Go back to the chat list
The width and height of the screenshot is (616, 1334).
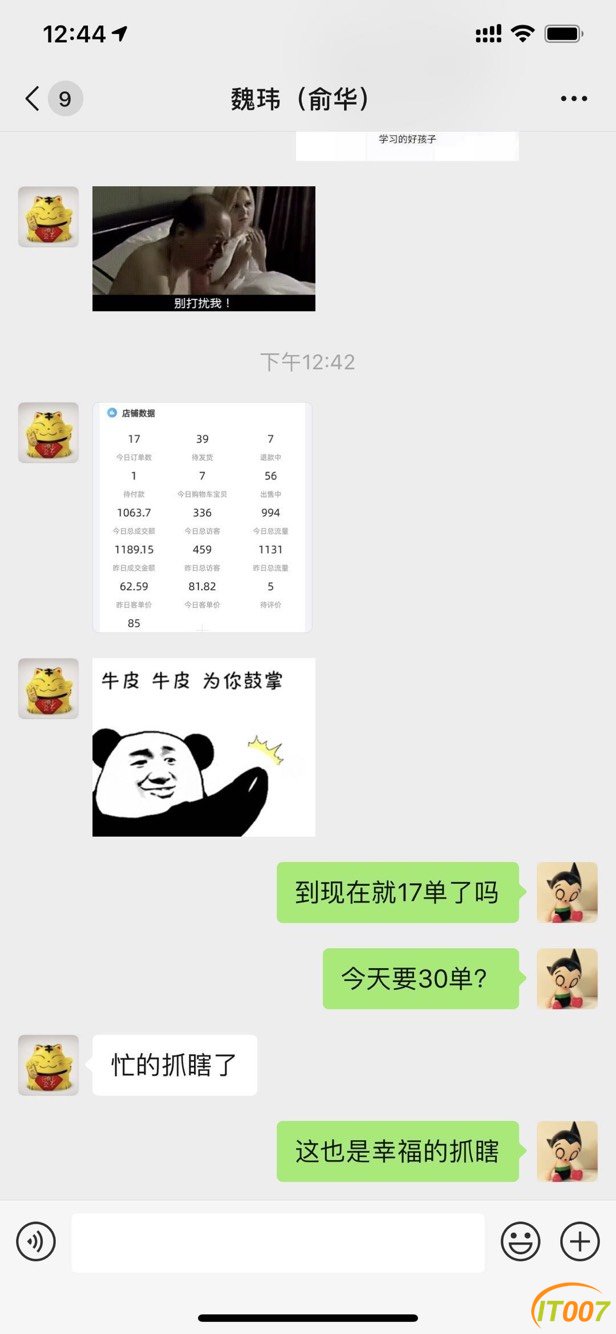(52, 98)
